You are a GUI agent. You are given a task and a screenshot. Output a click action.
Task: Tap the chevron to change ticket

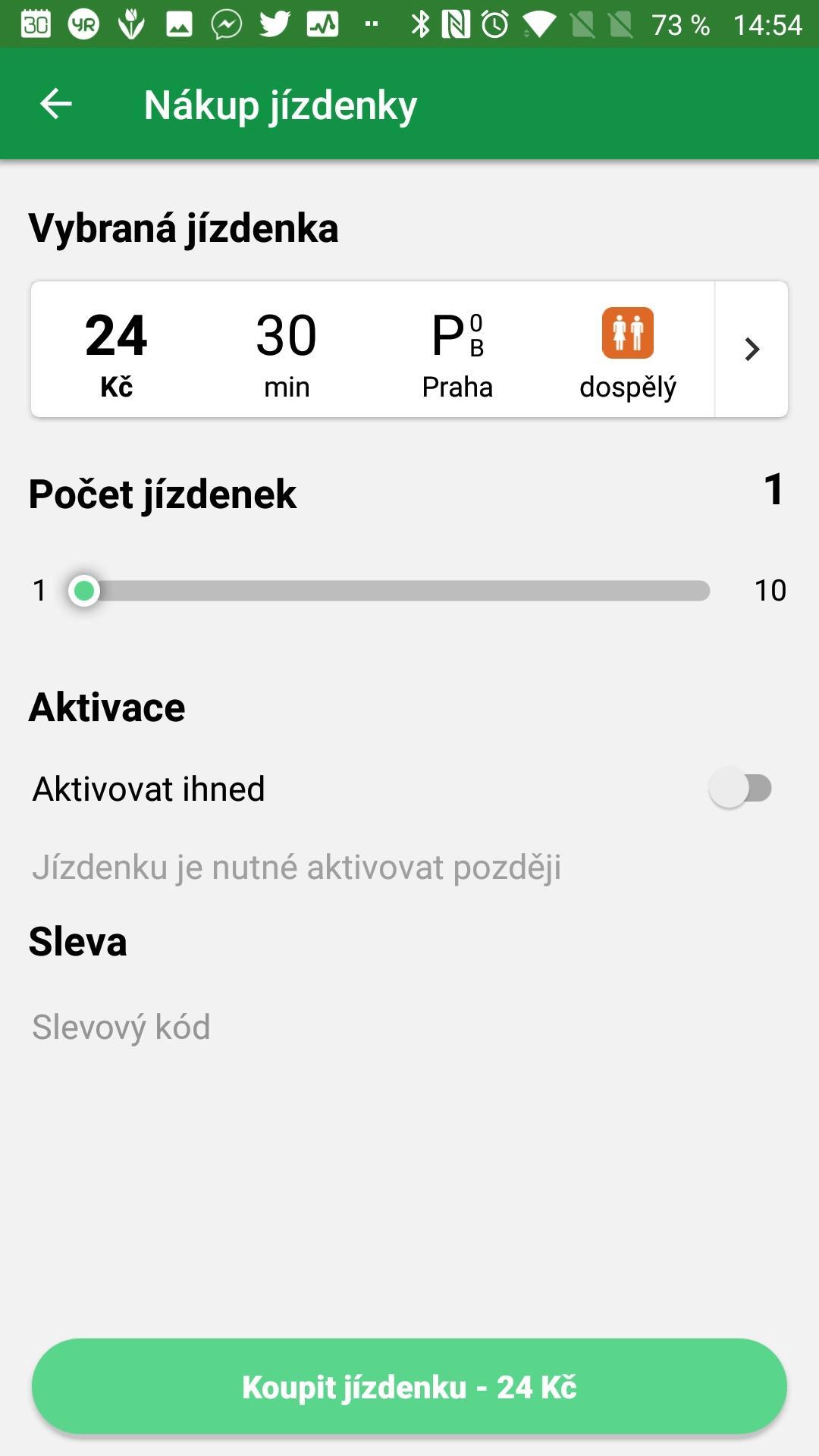(x=752, y=349)
